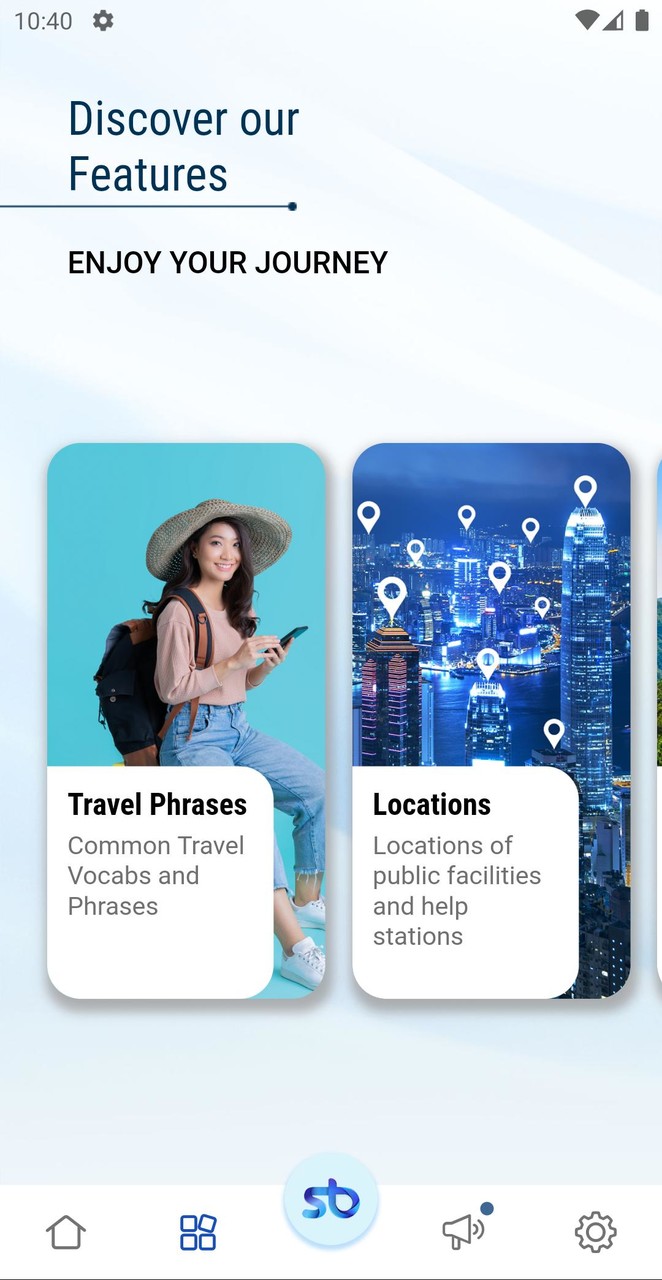Open the Locations feature card

(x=491, y=720)
